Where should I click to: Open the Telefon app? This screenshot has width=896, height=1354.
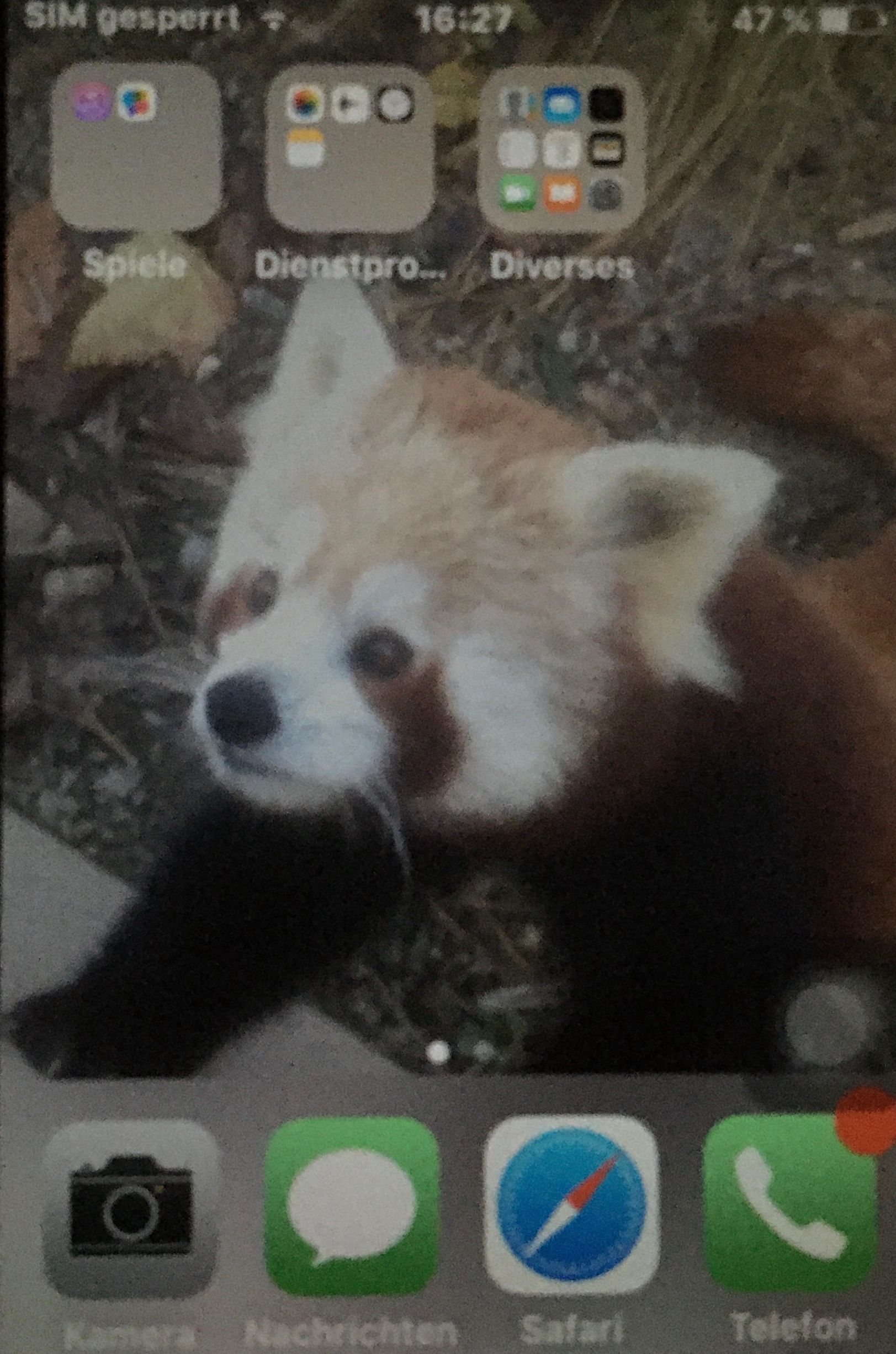[789, 1199]
